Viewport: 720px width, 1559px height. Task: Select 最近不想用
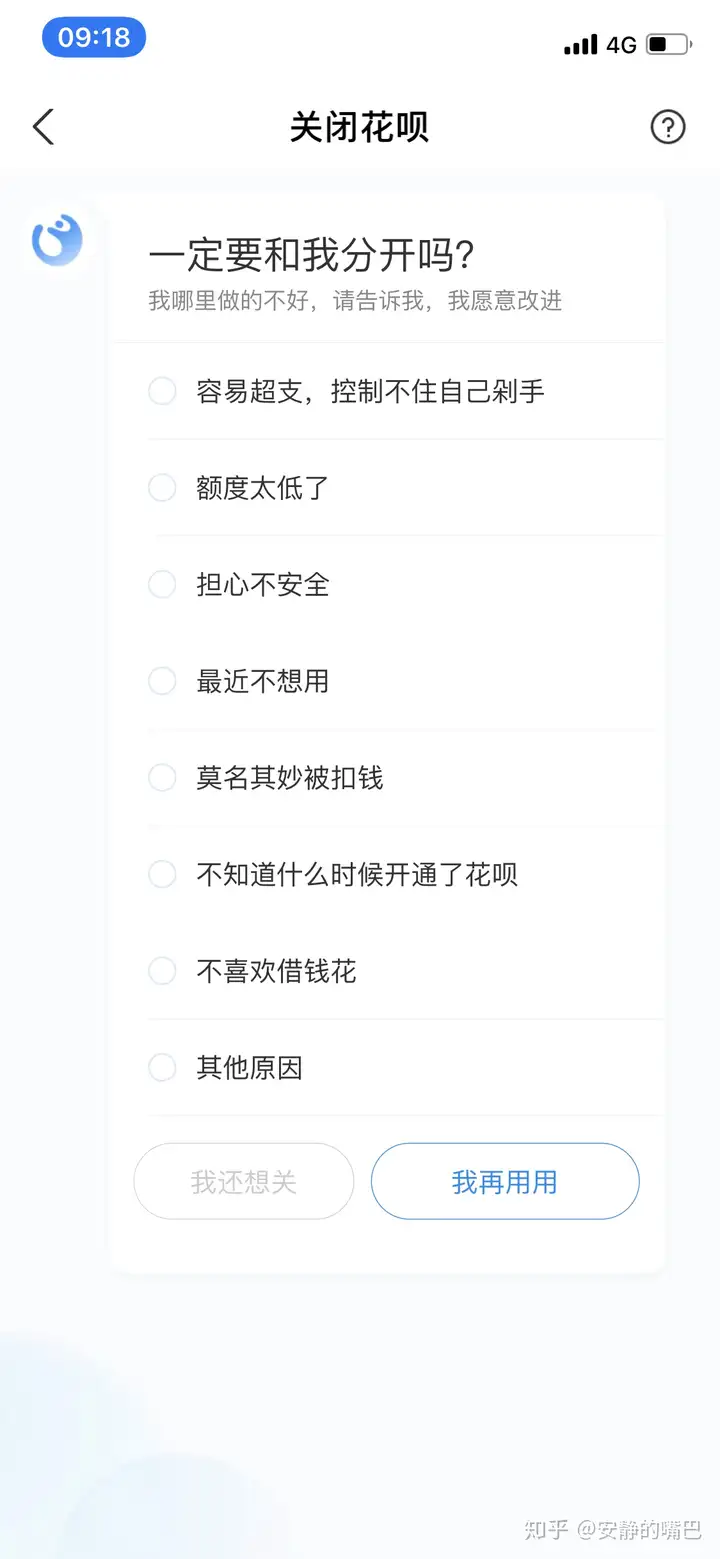[405, 682]
